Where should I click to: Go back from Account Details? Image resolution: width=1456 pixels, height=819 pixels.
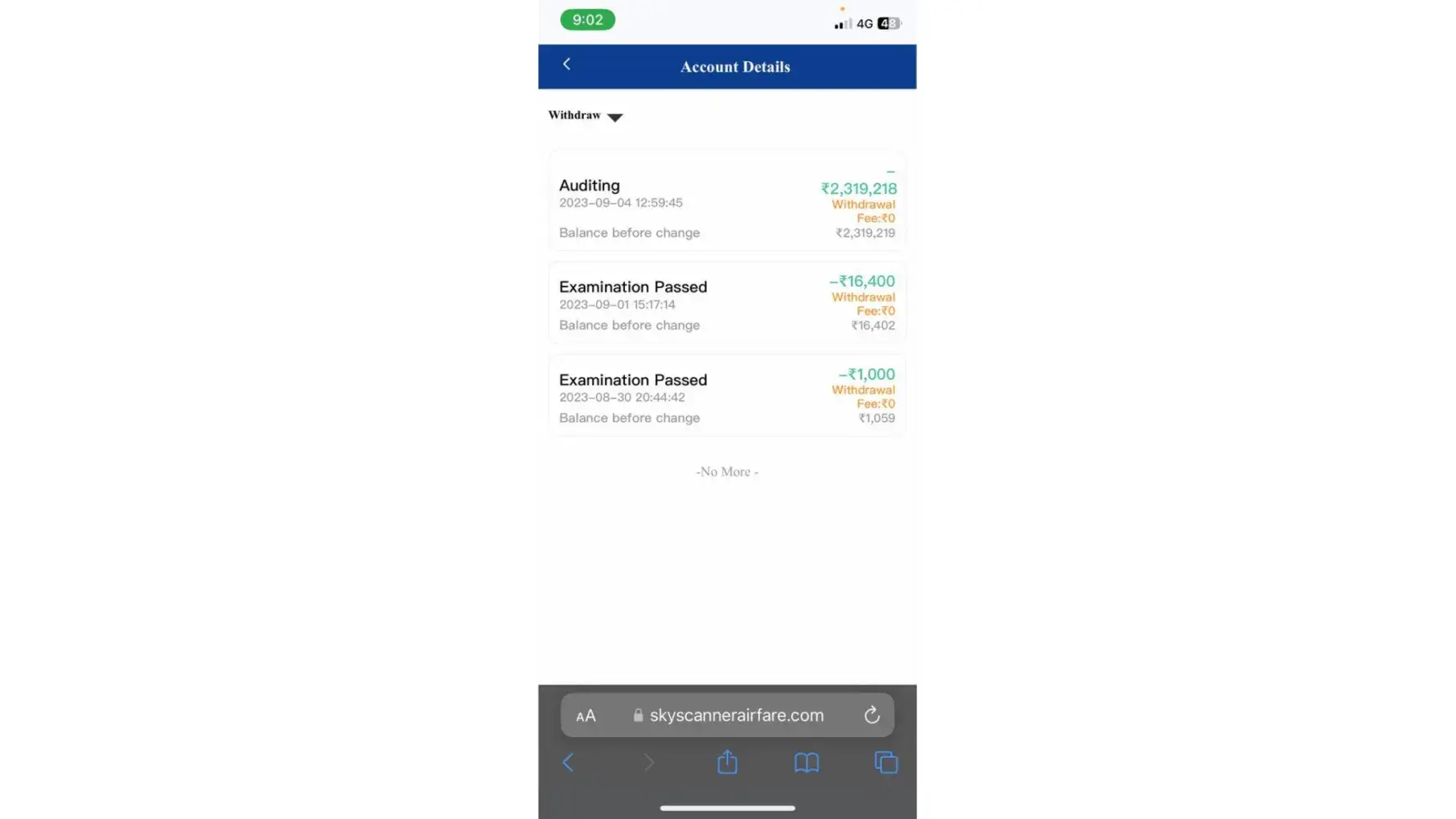(567, 64)
